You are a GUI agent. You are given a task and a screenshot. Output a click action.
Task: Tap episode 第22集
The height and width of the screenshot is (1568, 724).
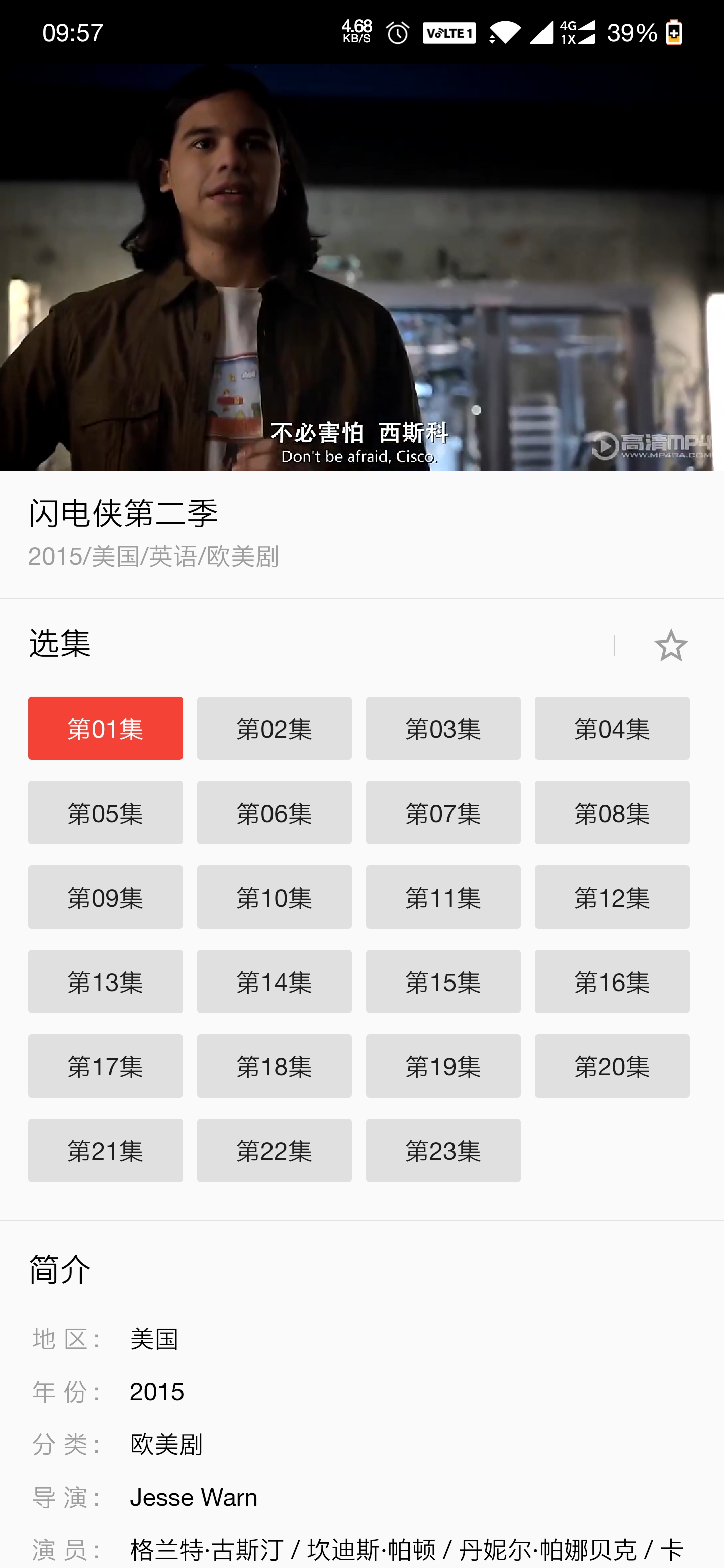point(274,1150)
